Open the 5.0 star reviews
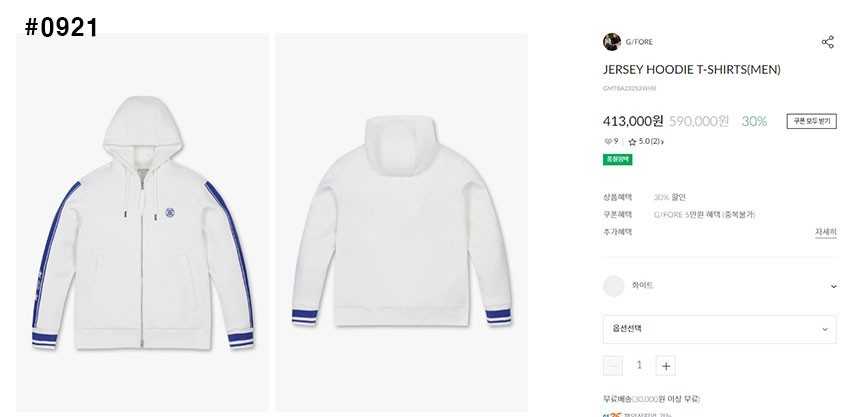The width and height of the screenshot is (860, 417). point(646,141)
